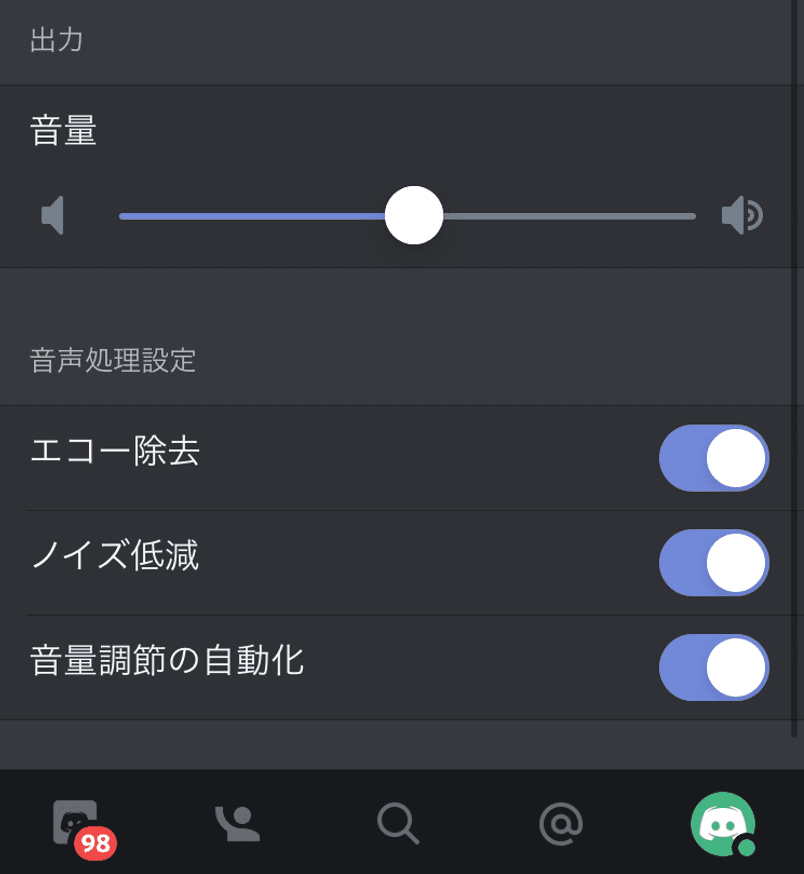Tap the 音量 volume label
The width and height of the screenshot is (804, 874).
(63, 131)
